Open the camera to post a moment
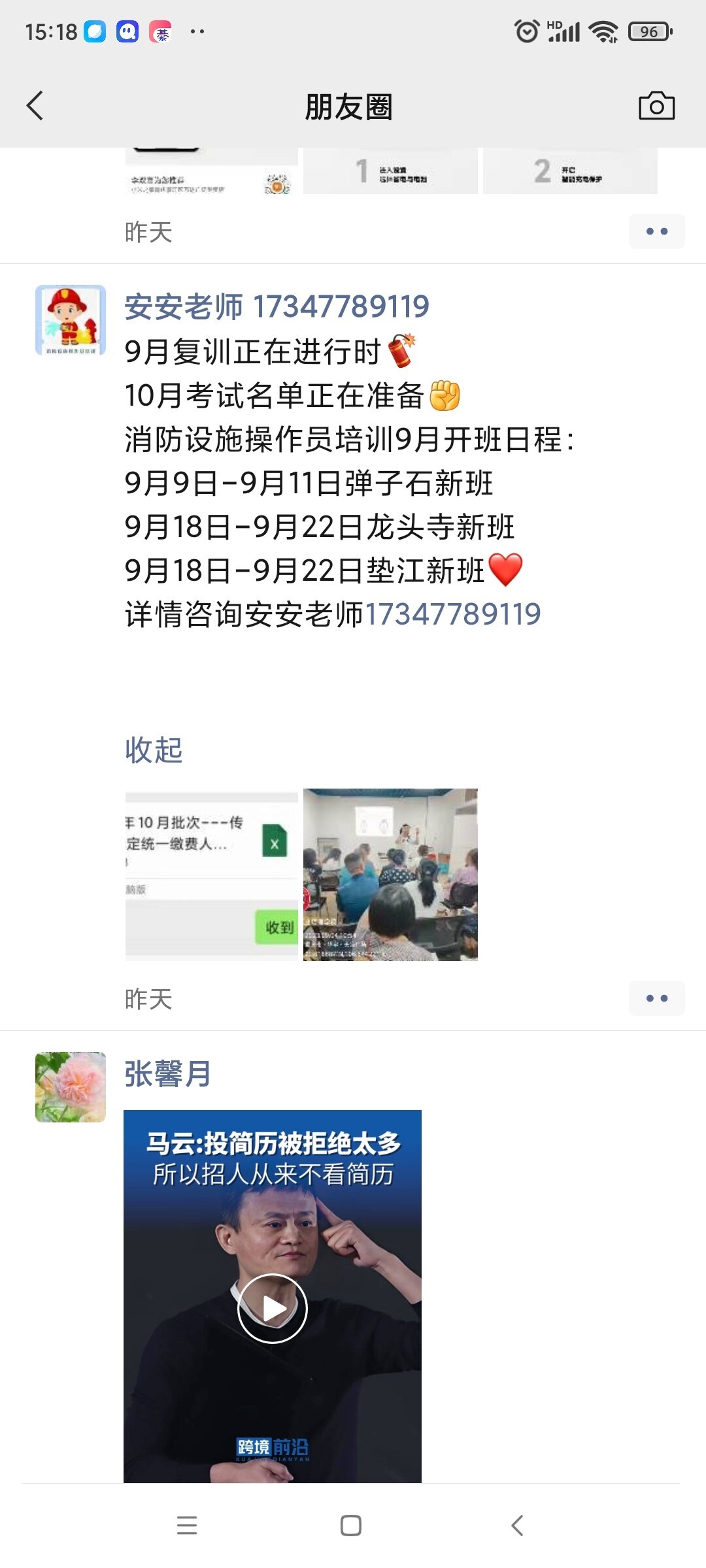Viewport: 706px width, 1568px height. [x=656, y=106]
